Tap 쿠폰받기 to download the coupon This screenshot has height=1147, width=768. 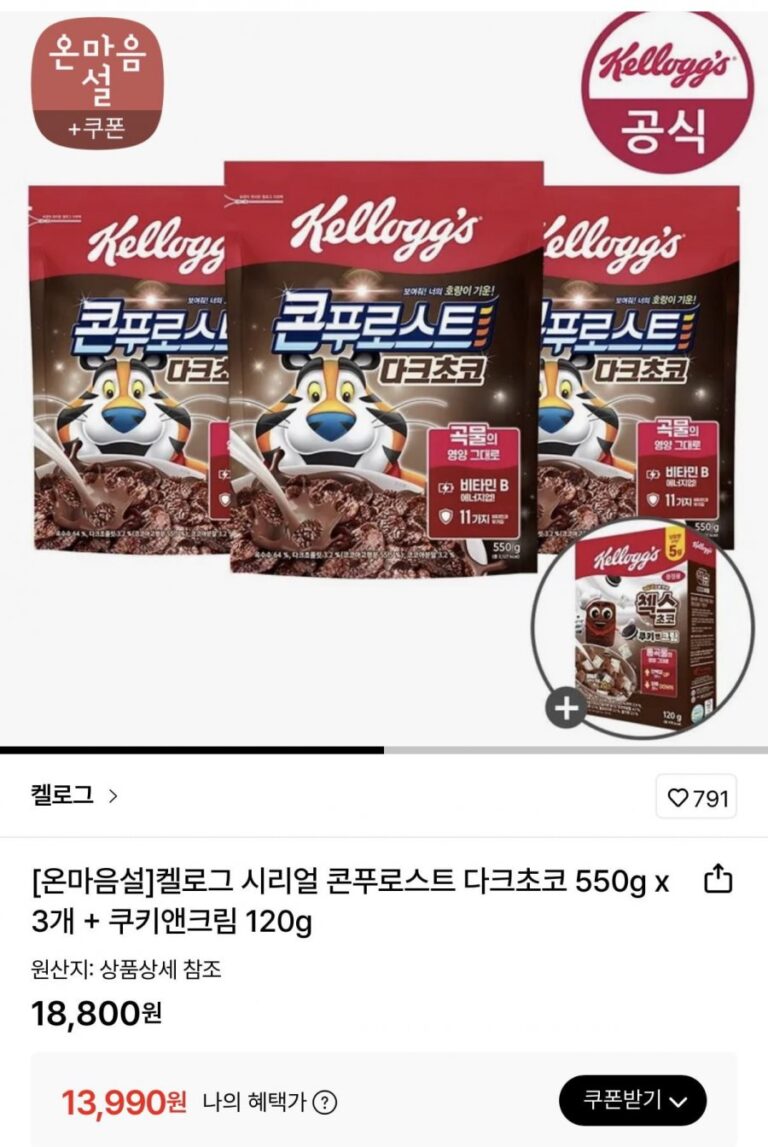[632, 1101]
